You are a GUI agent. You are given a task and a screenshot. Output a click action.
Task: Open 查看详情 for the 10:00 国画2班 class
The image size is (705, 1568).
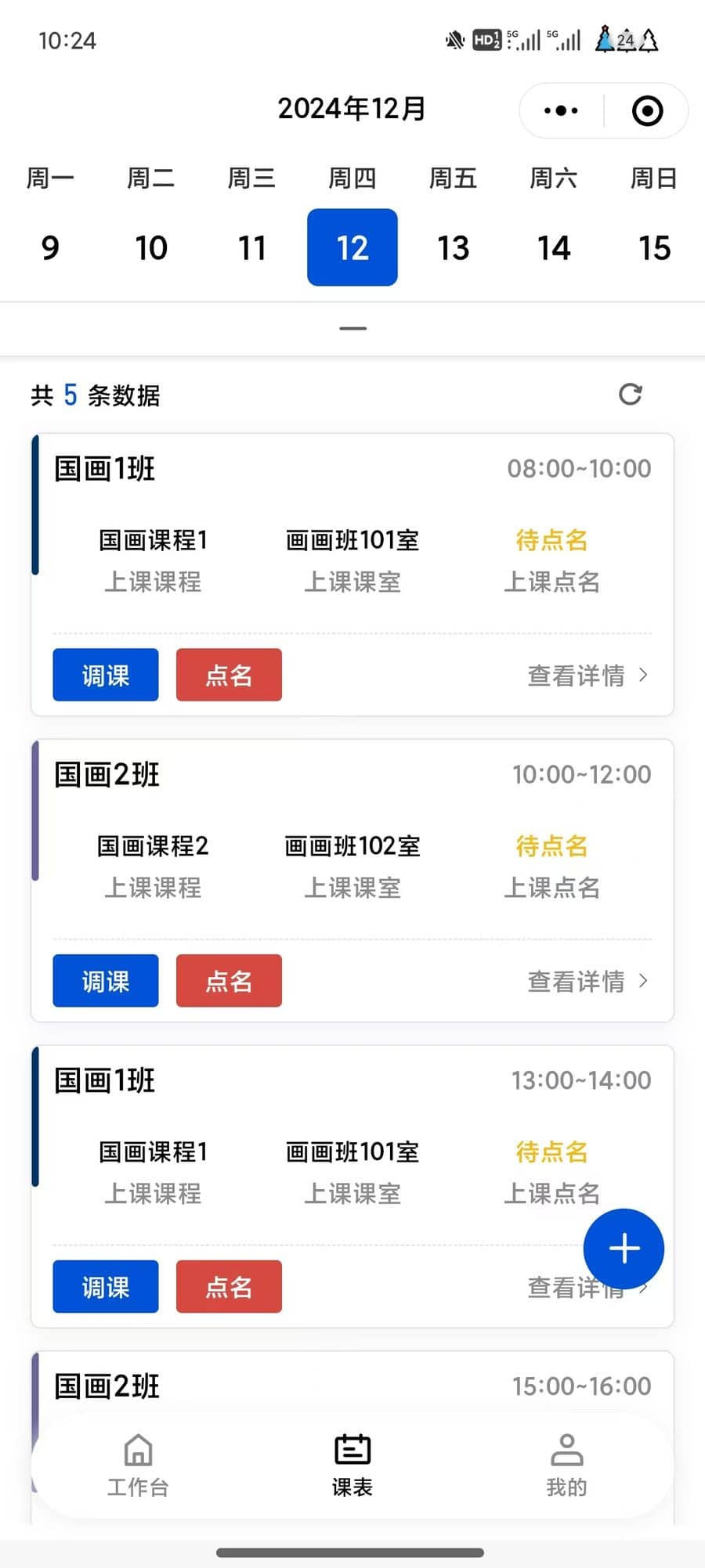587,981
